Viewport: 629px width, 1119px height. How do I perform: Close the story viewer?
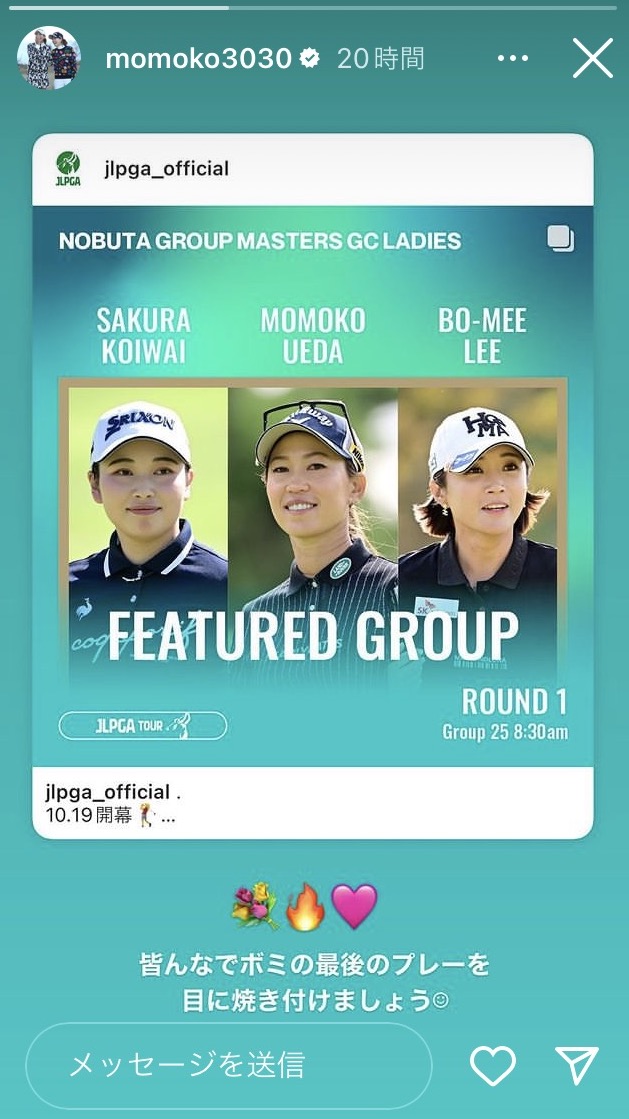(592, 59)
